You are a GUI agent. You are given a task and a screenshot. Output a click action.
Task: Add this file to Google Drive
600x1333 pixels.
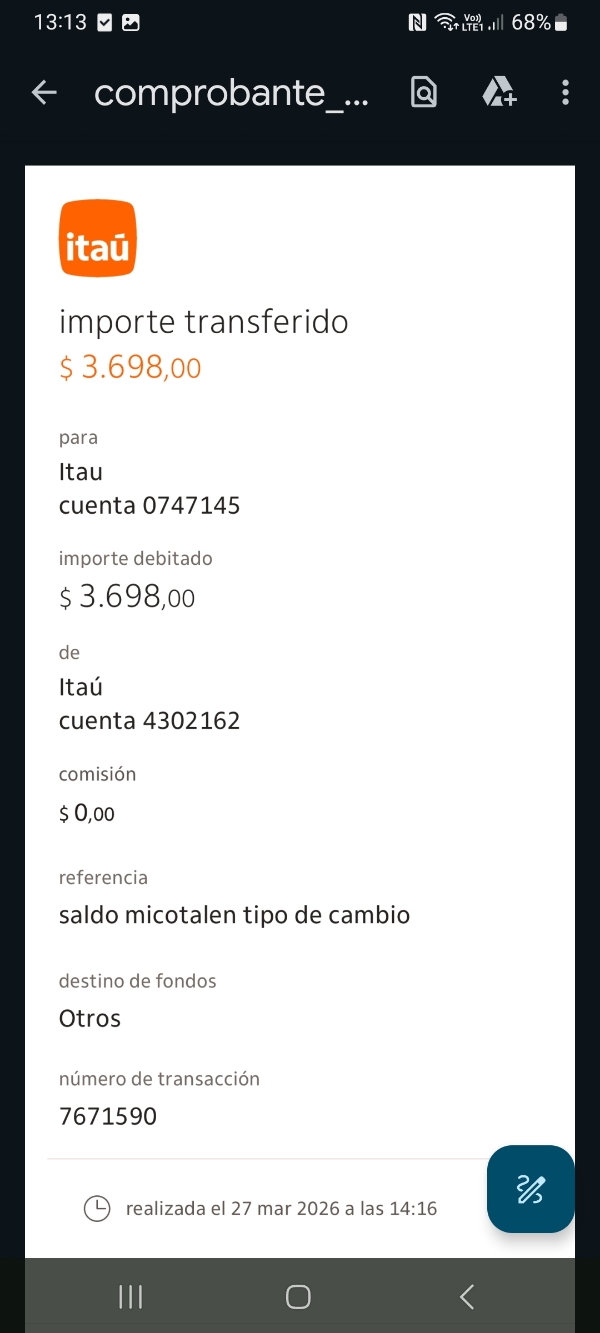coord(498,93)
